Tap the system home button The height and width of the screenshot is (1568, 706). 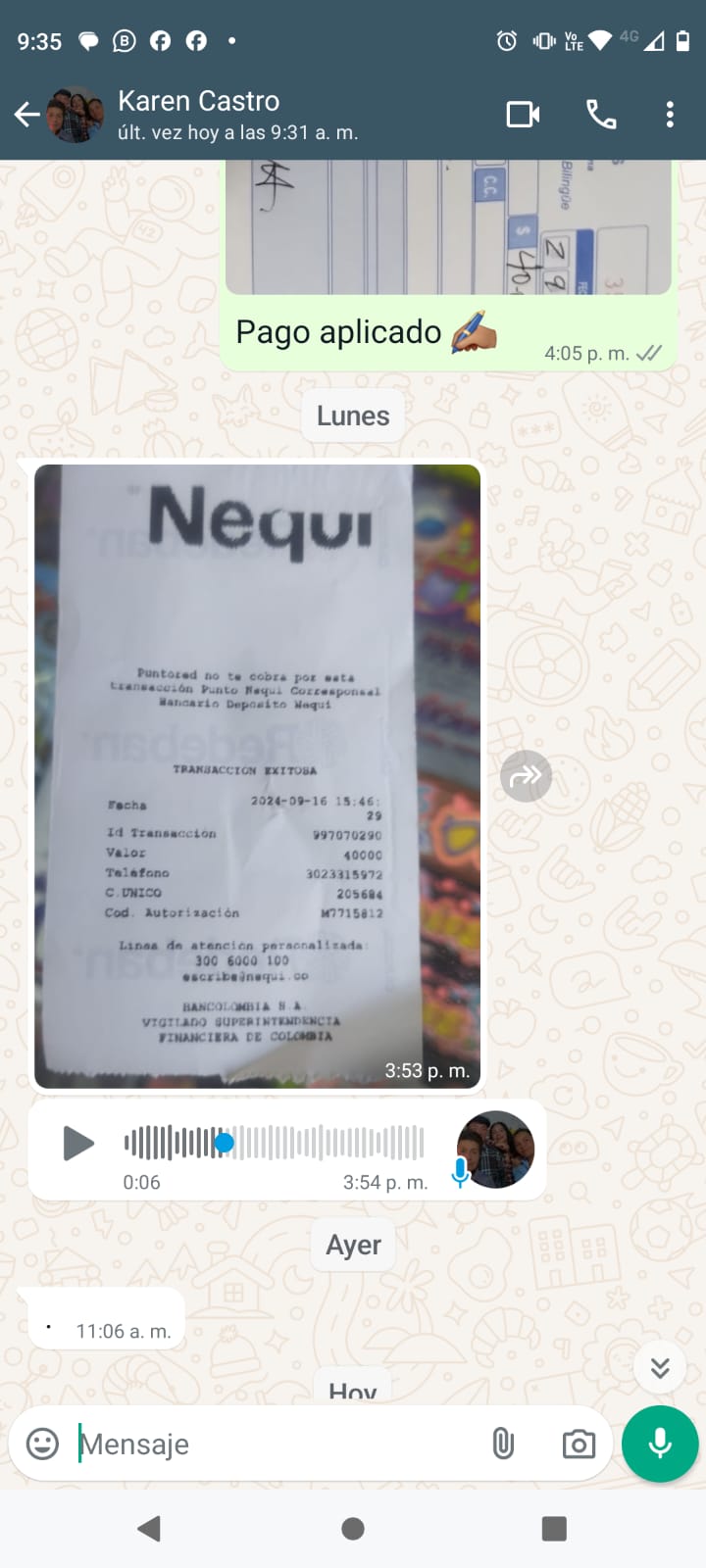[x=353, y=1529]
